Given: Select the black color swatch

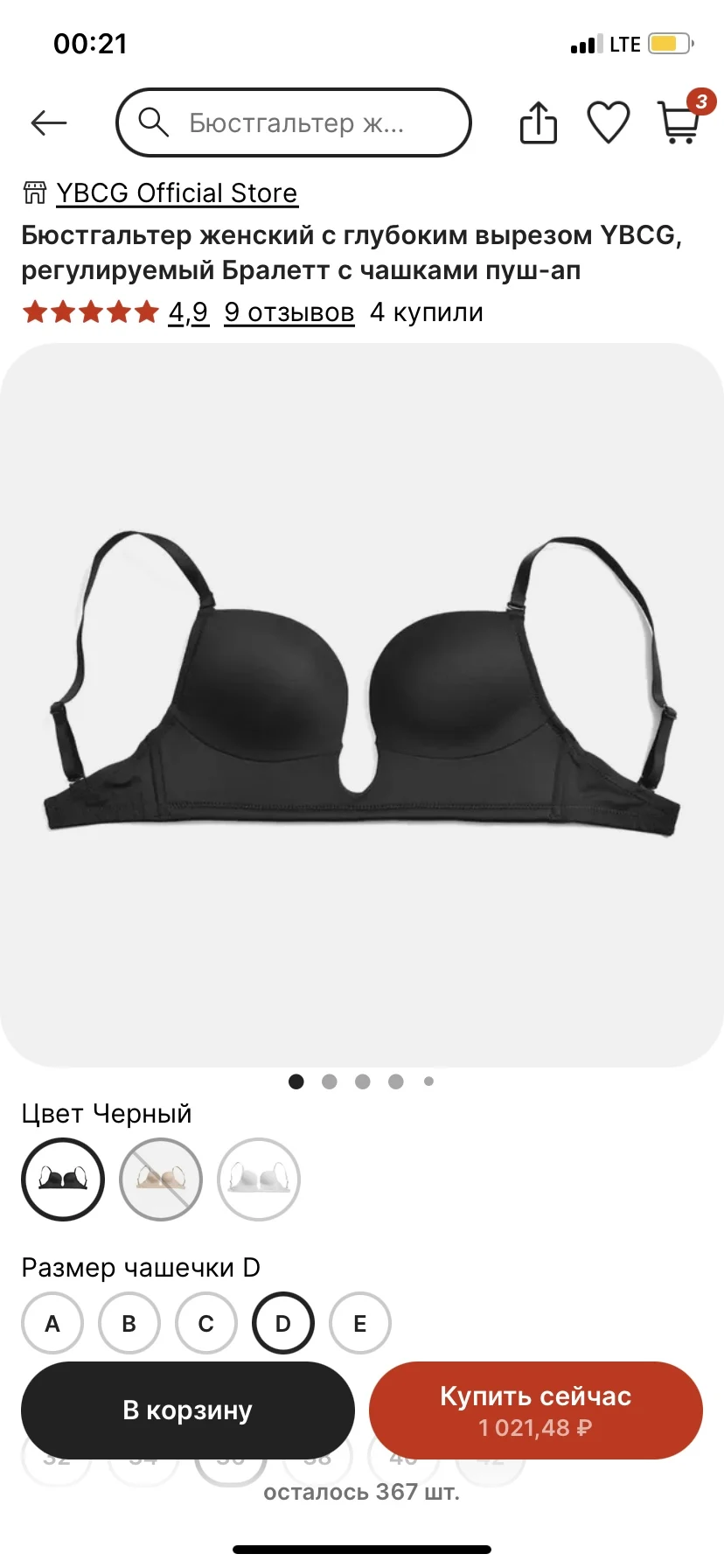Looking at the screenshot, I should (x=63, y=1179).
